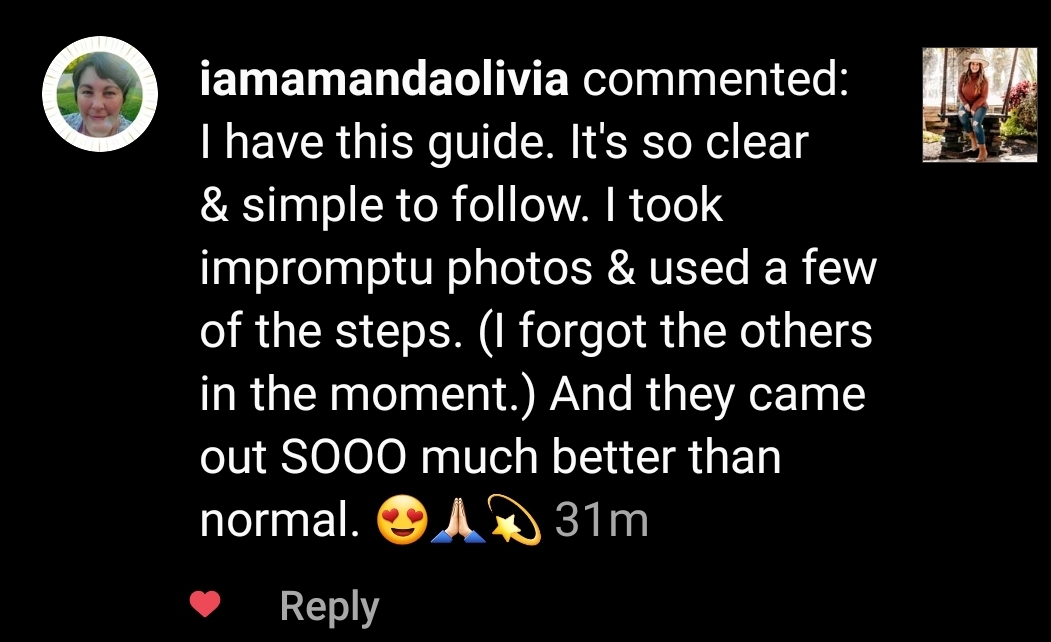Open the commented post thumbnail

pos(978,104)
